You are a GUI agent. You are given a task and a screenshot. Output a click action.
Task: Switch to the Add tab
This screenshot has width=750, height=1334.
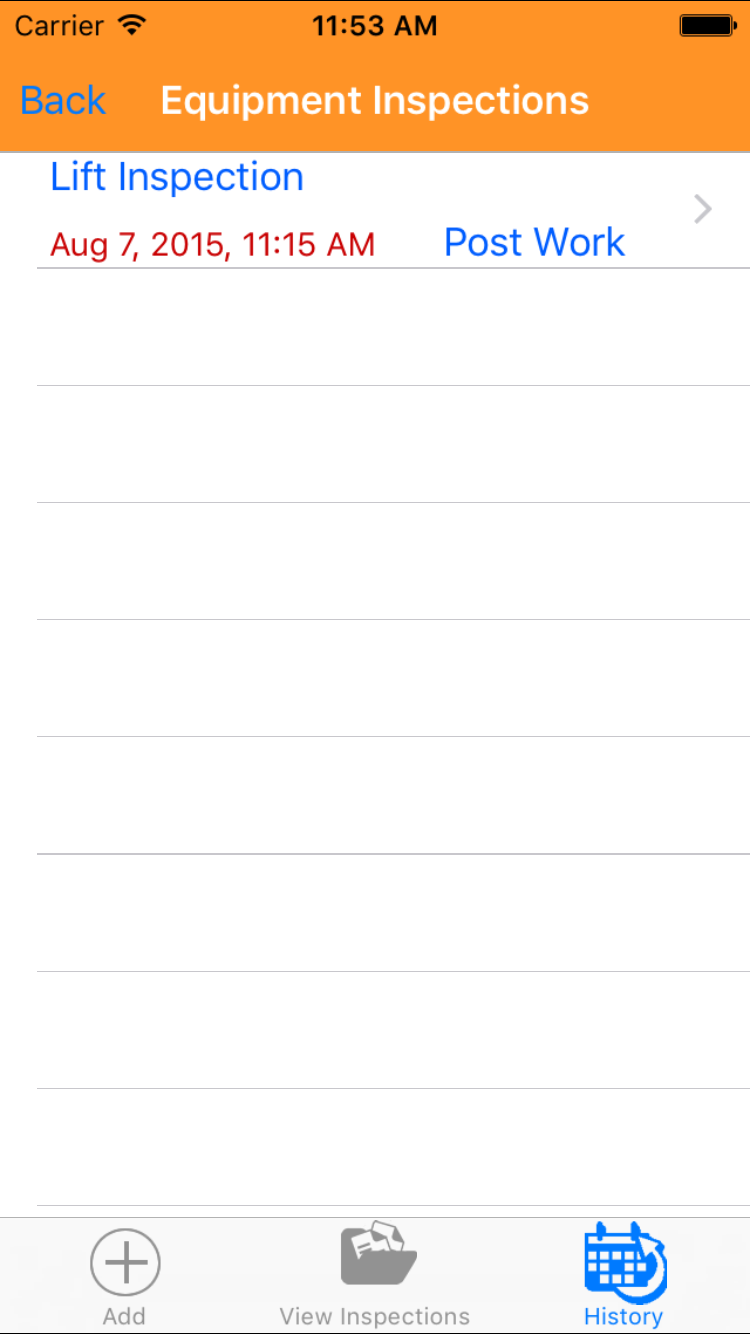point(124,1276)
